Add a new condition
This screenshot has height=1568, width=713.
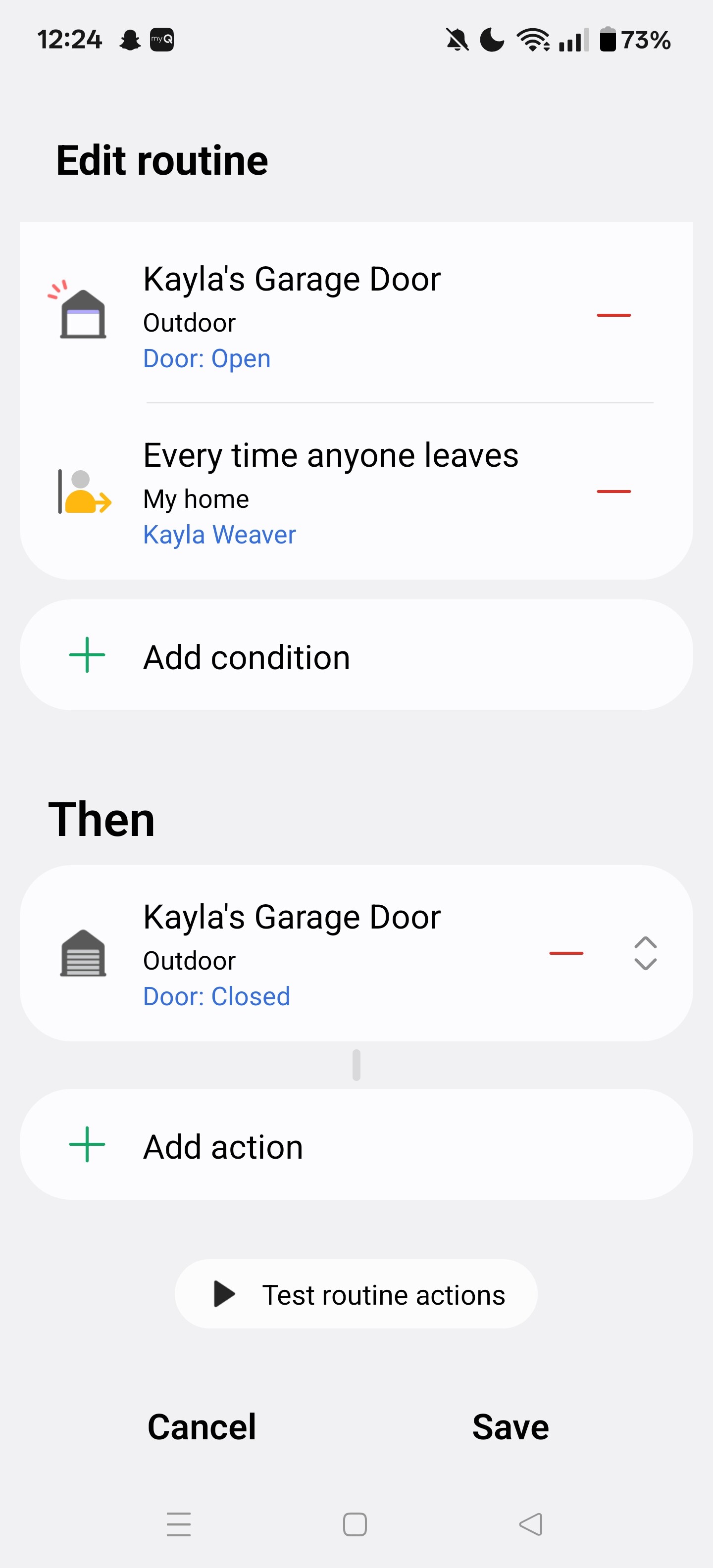point(356,656)
